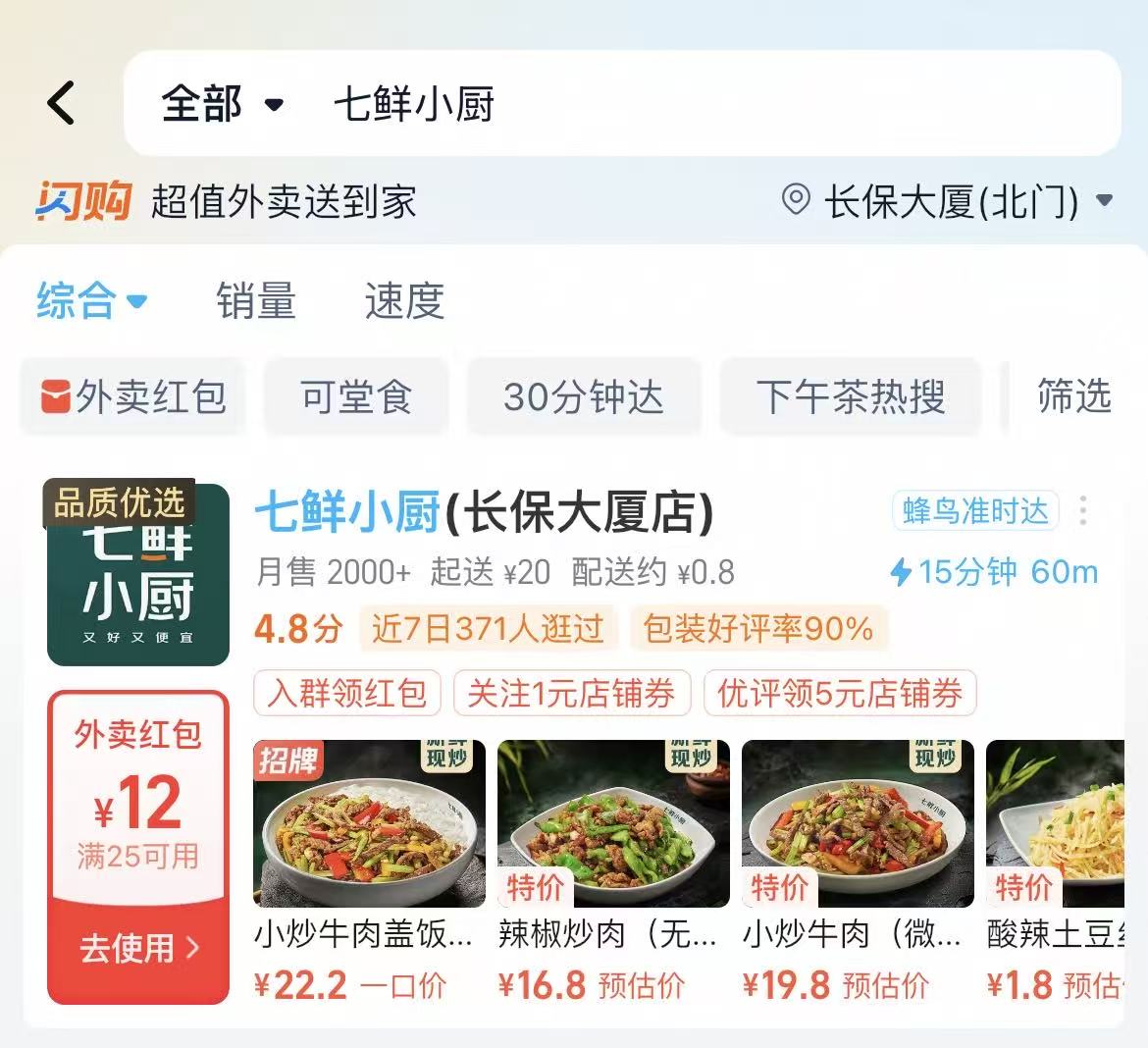Select the 30分钟达 filter chip

pos(584,397)
